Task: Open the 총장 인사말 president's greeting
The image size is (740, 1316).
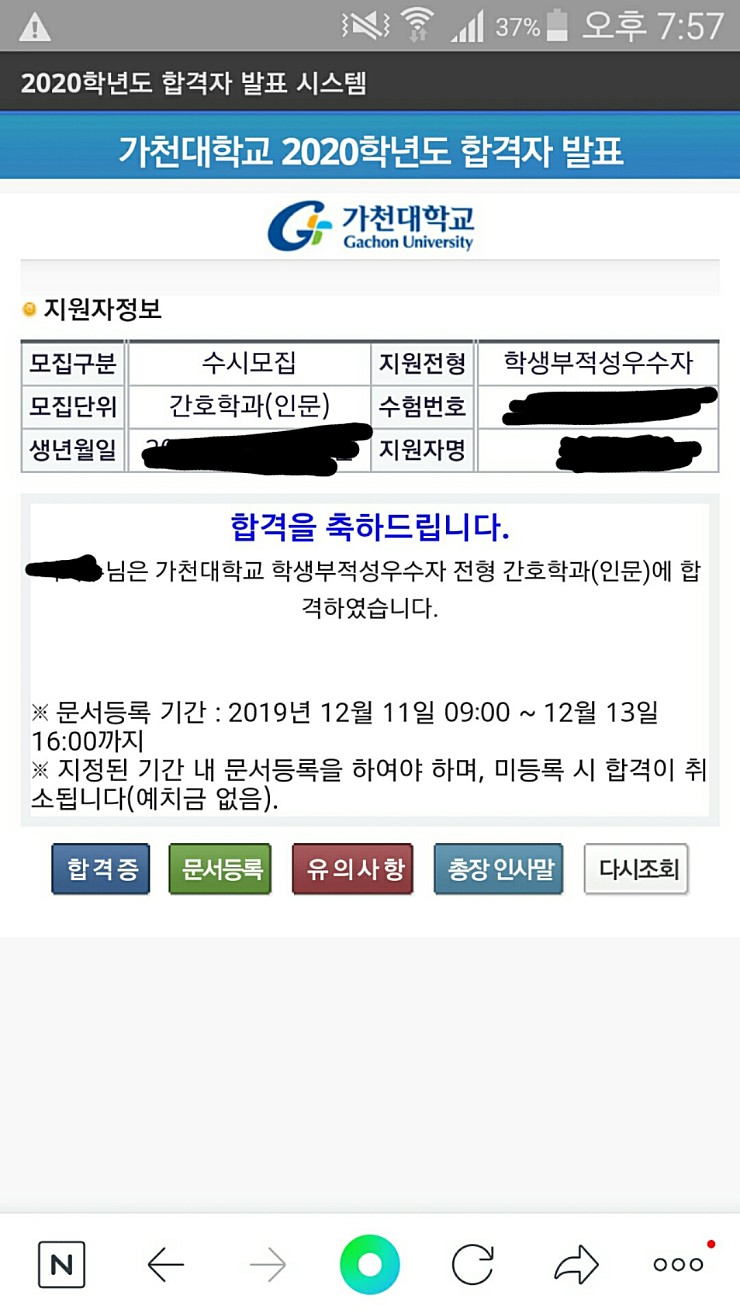Action: pos(499,869)
